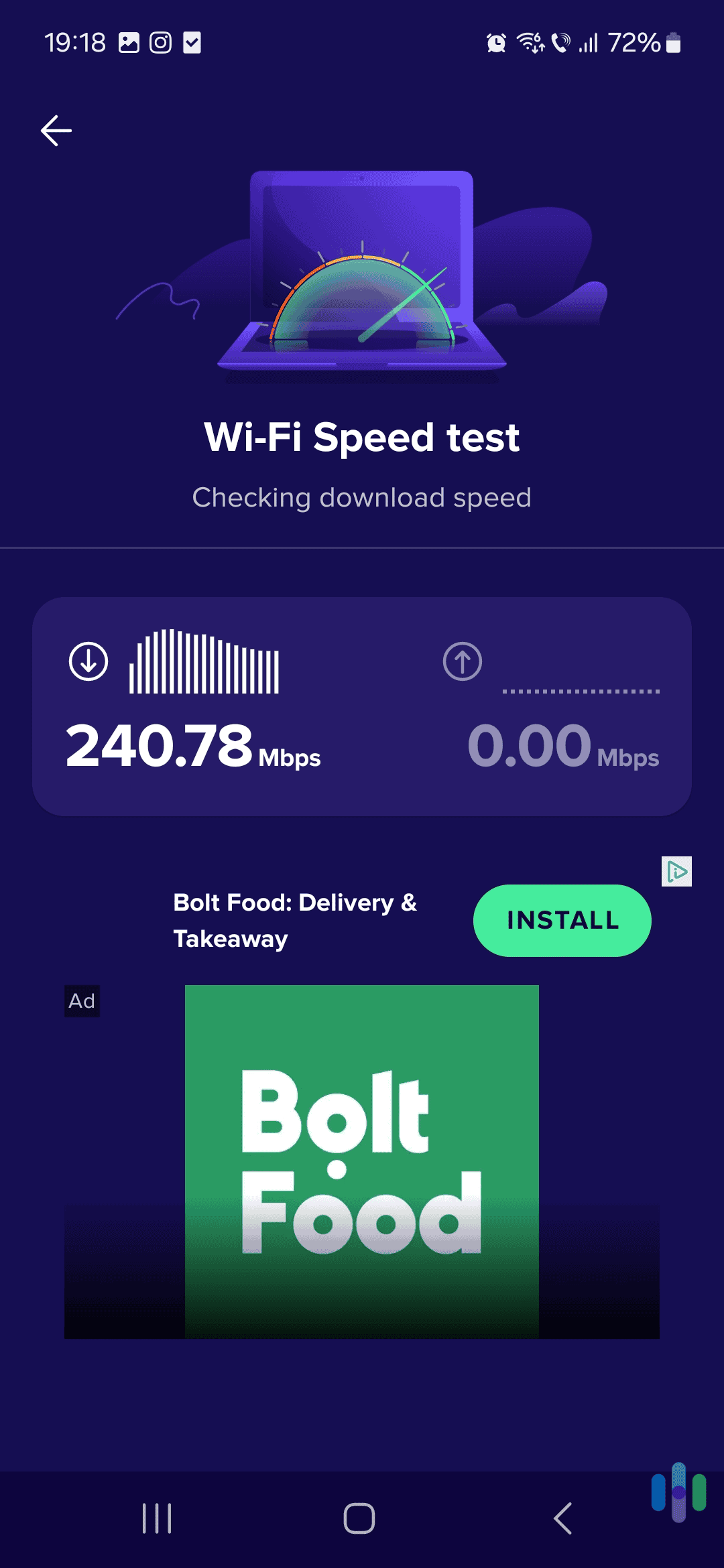Open the Bolt Food ad title link
This screenshot has width=724, height=1568.
coord(295,920)
